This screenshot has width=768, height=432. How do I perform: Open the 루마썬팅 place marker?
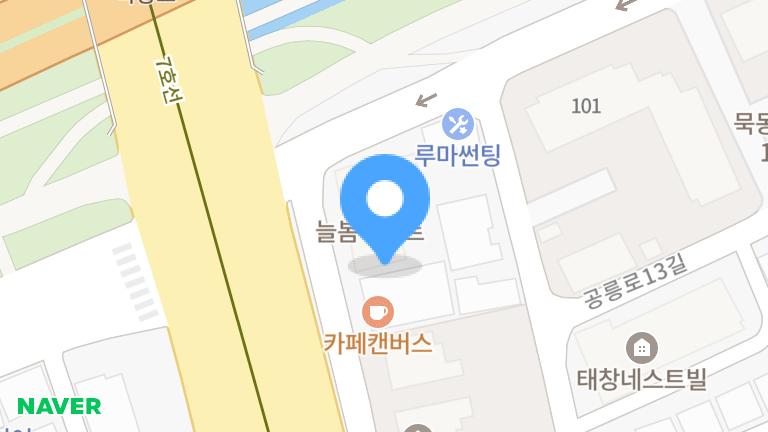pyautogui.click(x=458, y=125)
